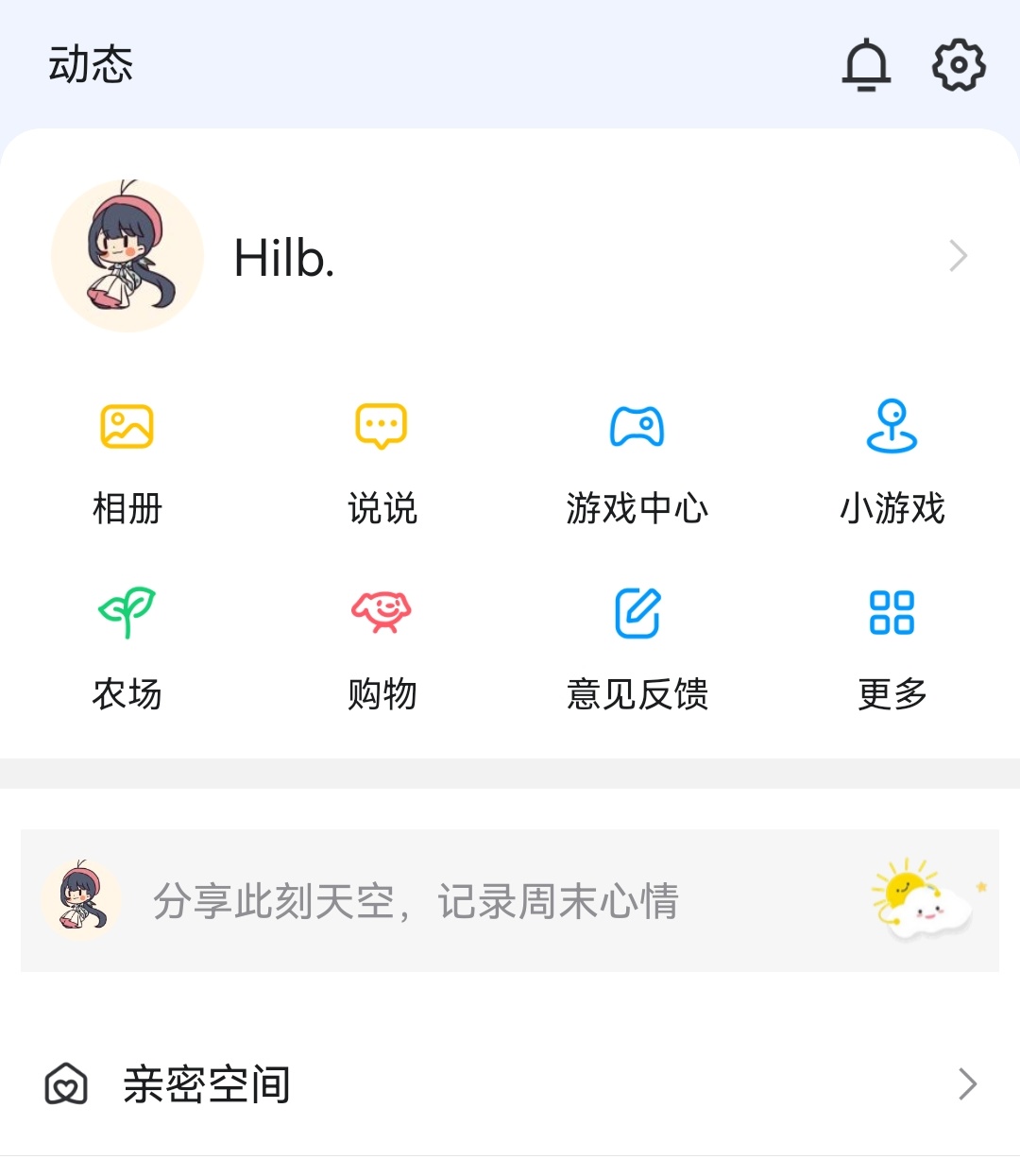Open the settings gear
Screen dimensions: 1020x1176
959,65
